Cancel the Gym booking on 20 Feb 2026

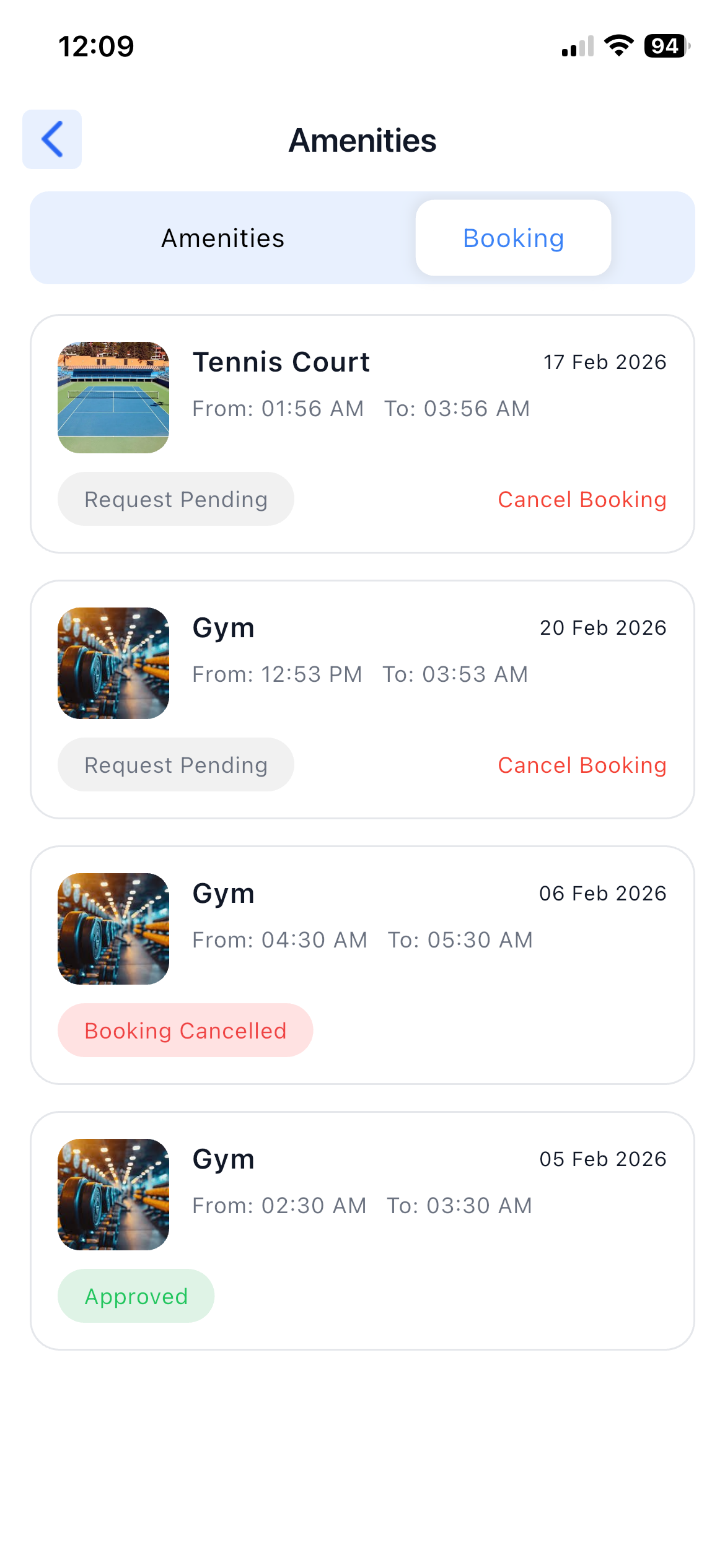582,765
